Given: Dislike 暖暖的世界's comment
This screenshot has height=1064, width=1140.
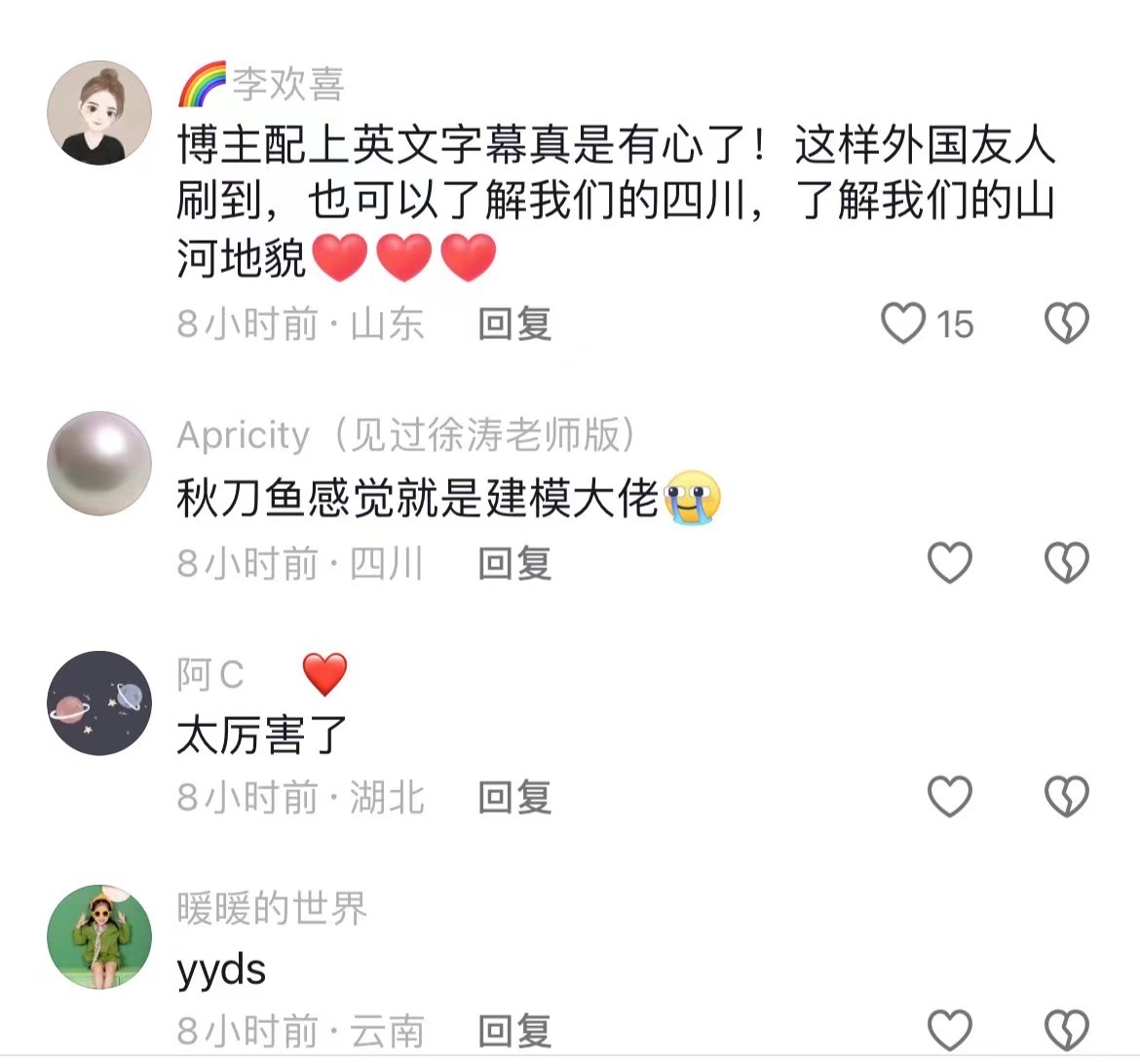Looking at the screenshot, I should point(1066,1031).
